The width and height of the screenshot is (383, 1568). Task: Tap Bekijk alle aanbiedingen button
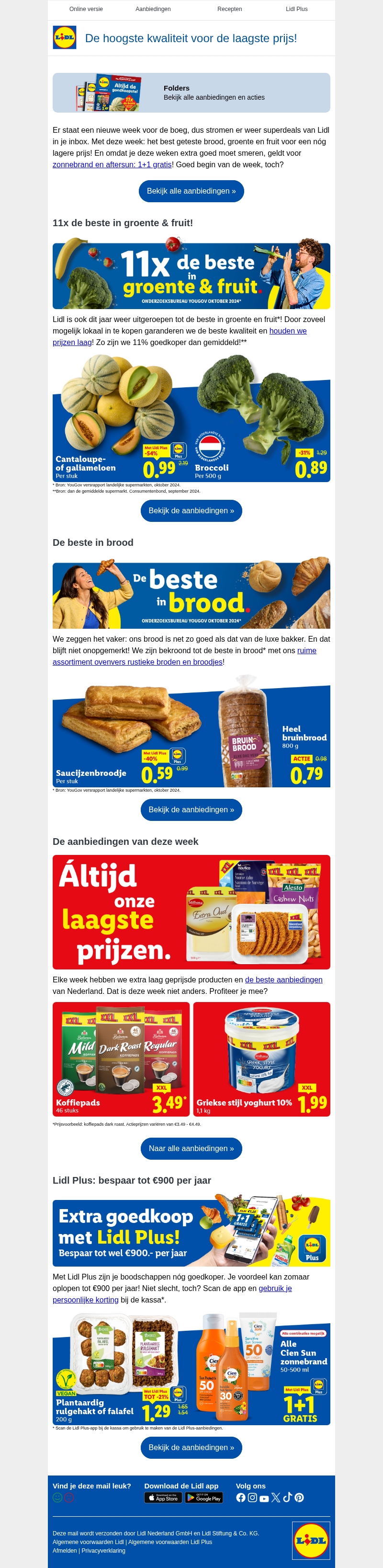click(x=191, y=191)
